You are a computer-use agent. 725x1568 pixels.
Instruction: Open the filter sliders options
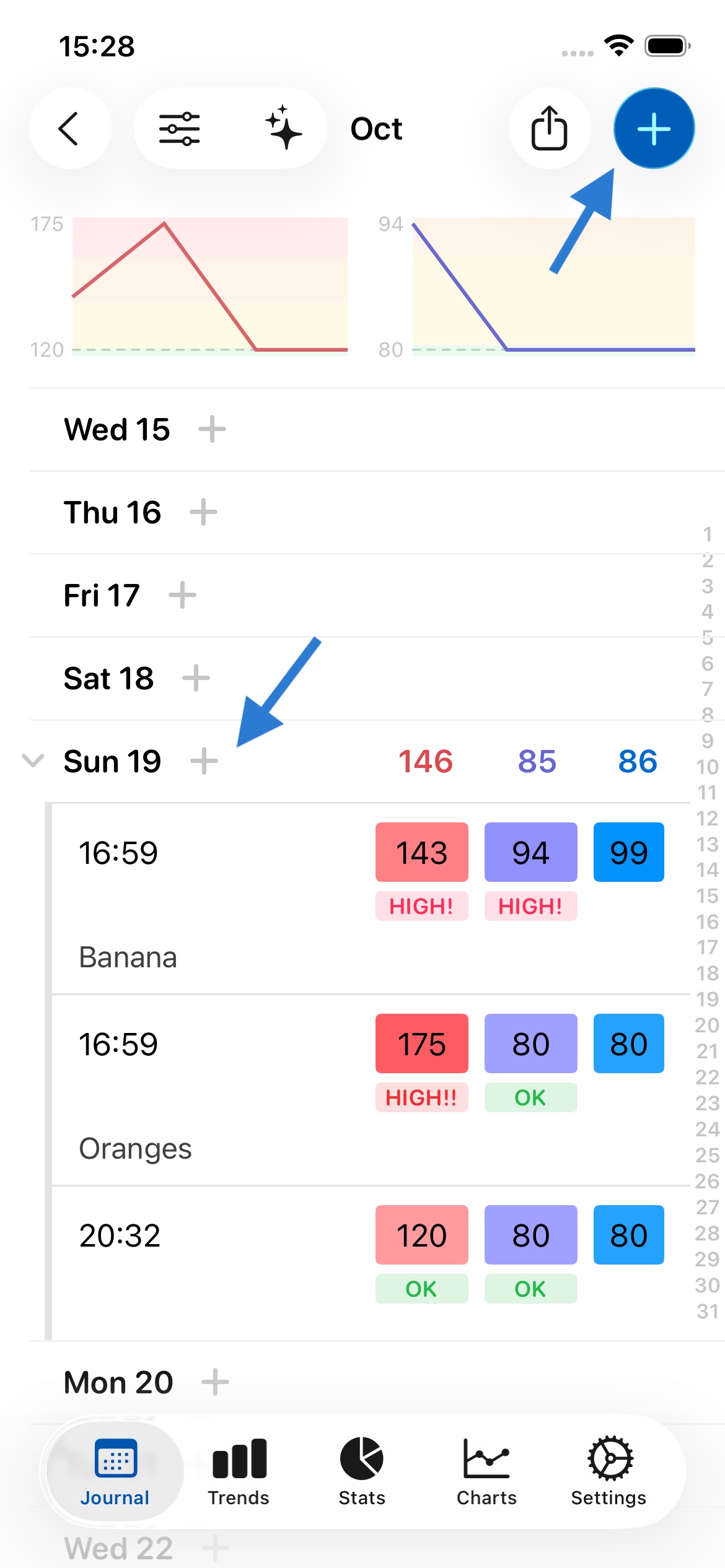[180, 129]
